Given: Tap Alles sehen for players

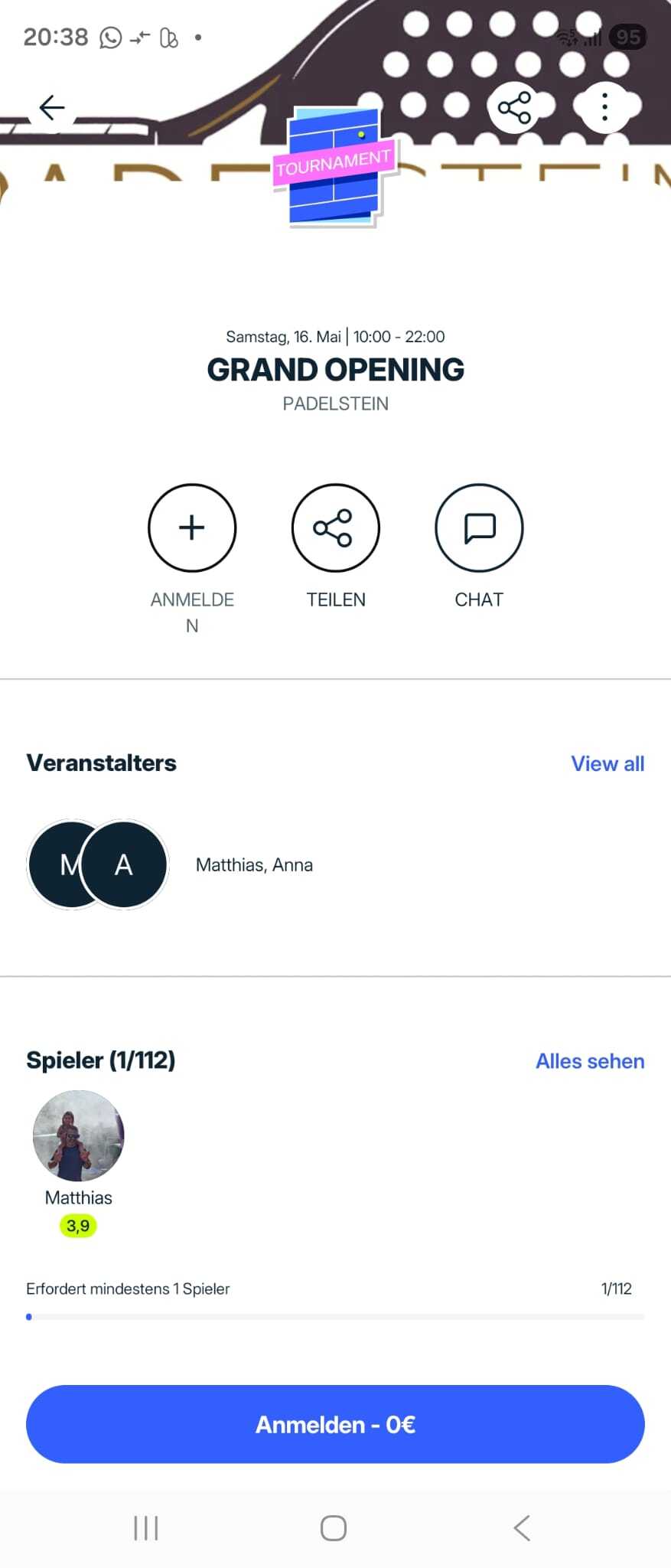Looking at the screenshot, I should tap(590, 1061).
